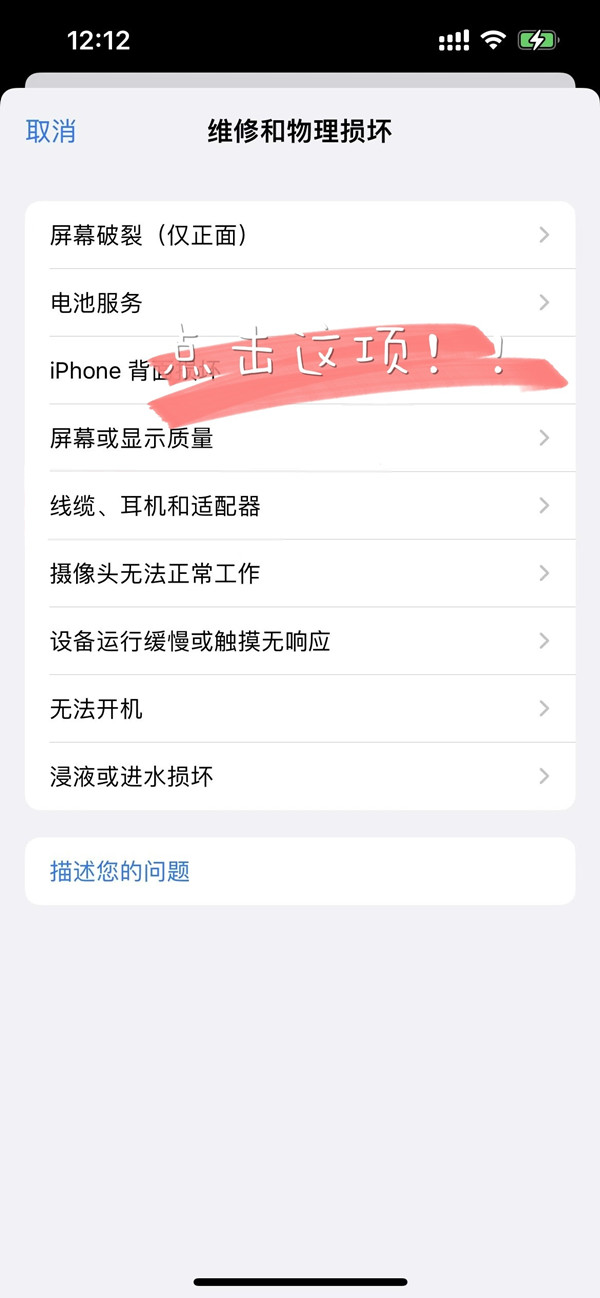The image size is (600, 1298).
Task: Open 屏幕破裂（仅正面） option
Action: click(300, 235)
